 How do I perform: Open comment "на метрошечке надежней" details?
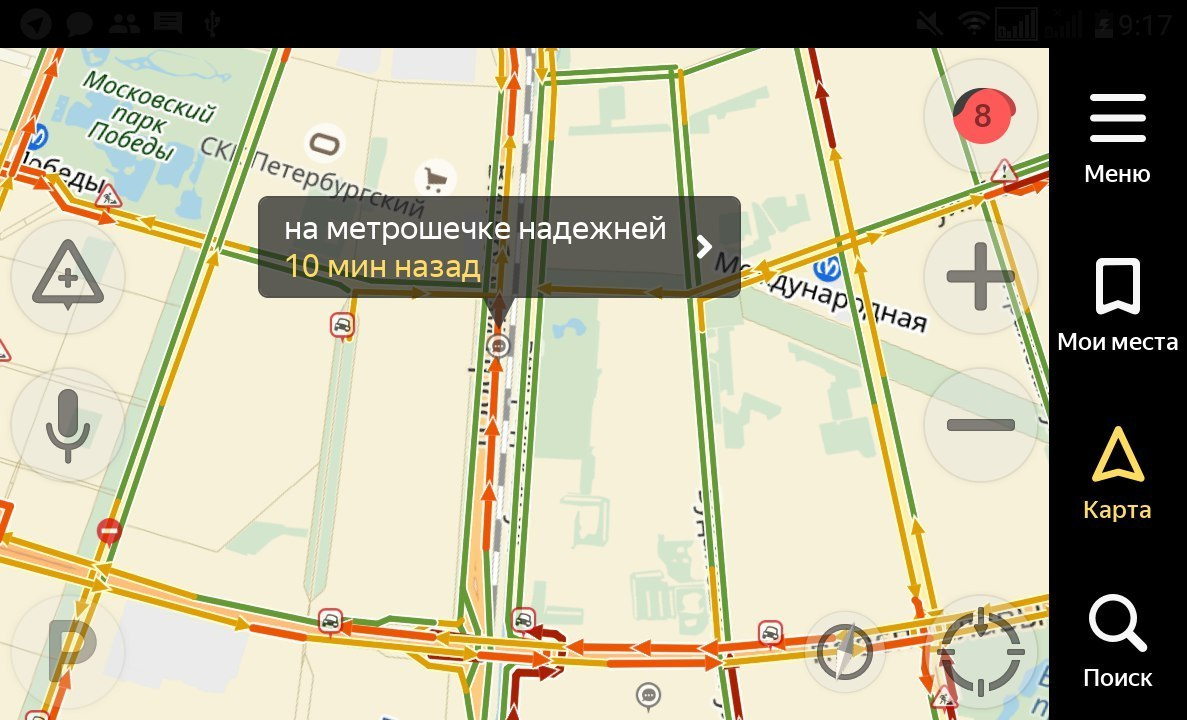(500, 247)
